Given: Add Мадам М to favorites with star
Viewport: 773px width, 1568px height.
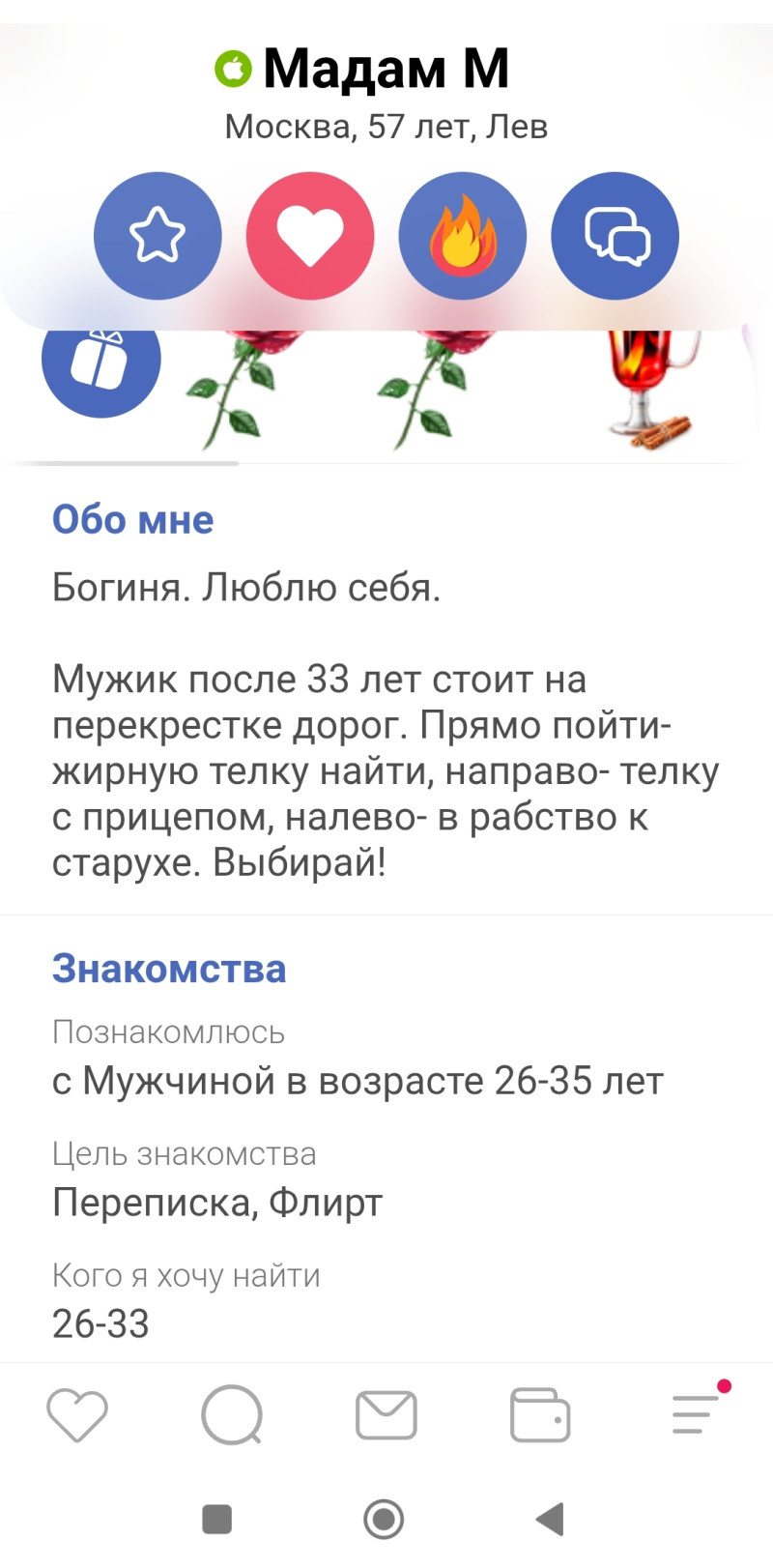Looking at the screenshot, I should pos(157,236).
